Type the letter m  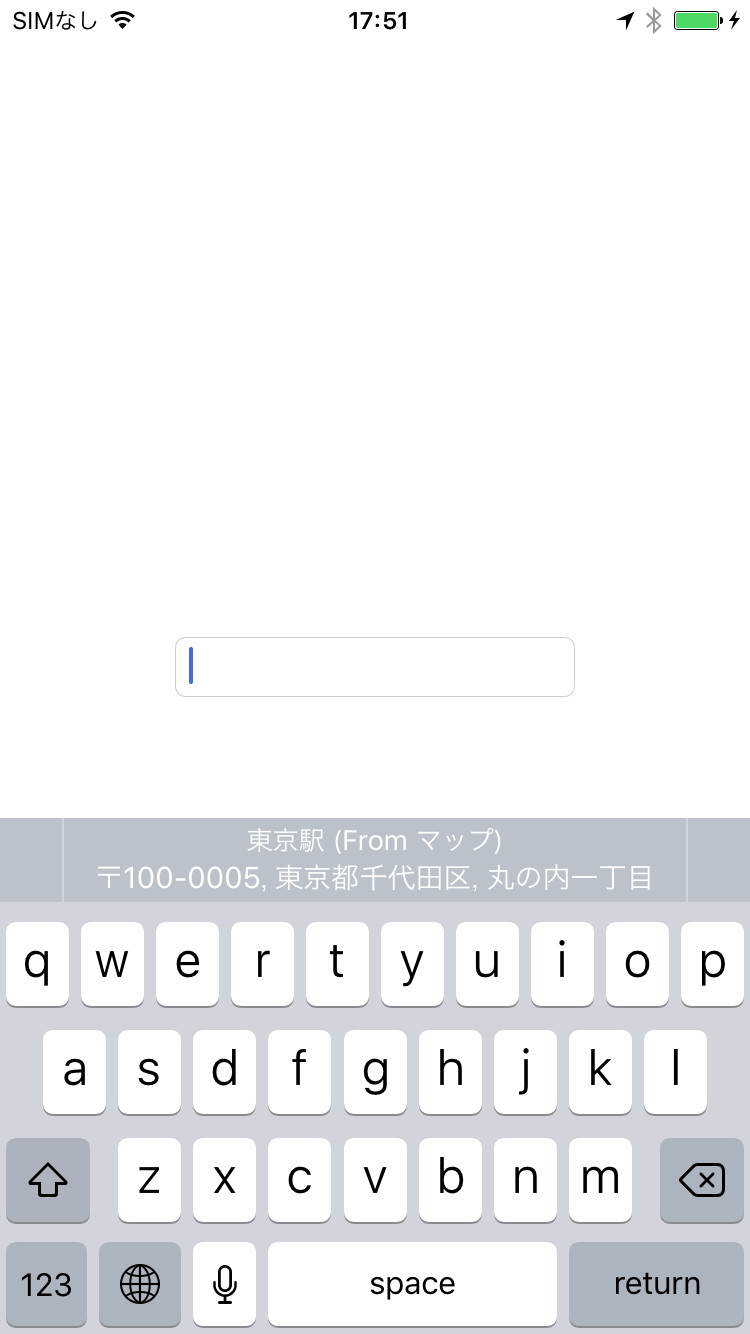coord(600,1180)
